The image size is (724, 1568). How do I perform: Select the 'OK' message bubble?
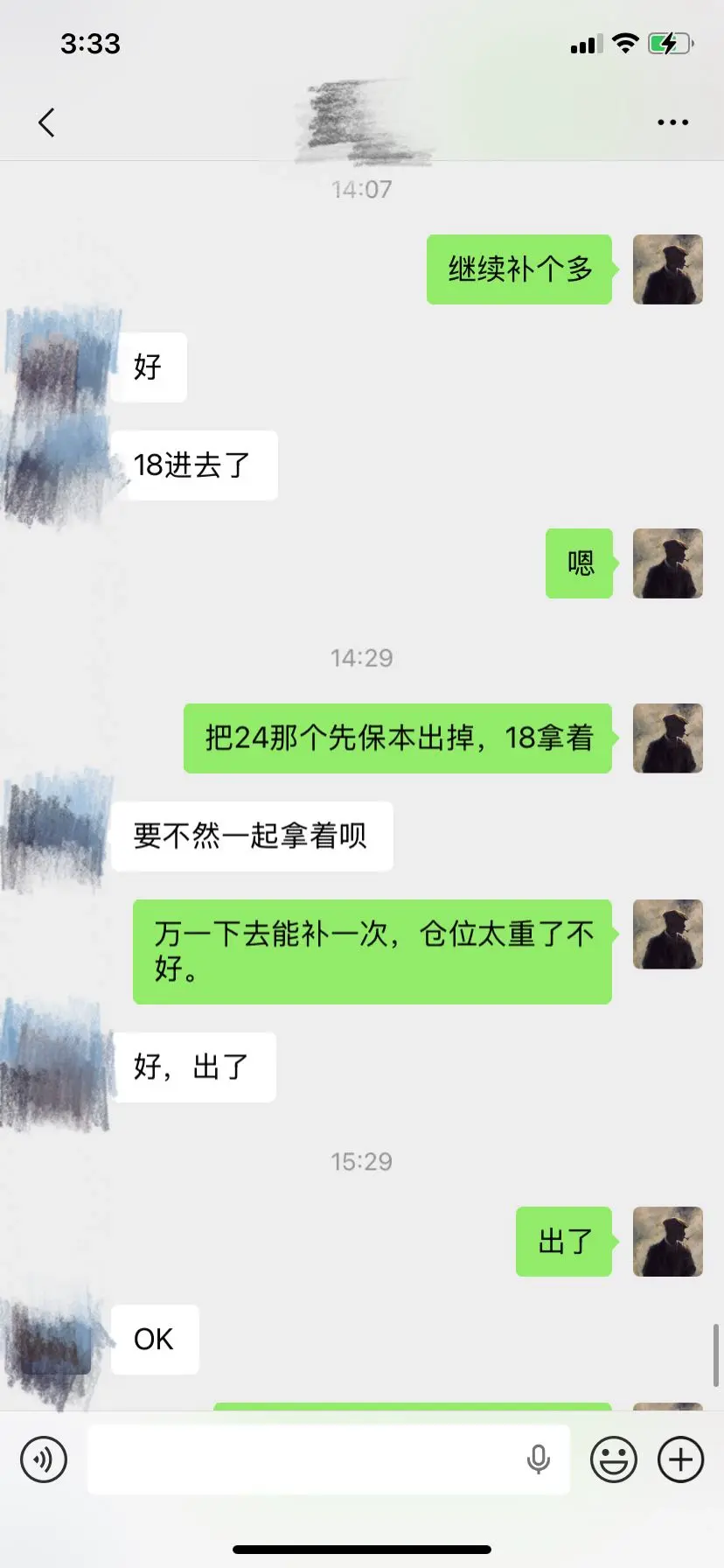coord(154,1339)
